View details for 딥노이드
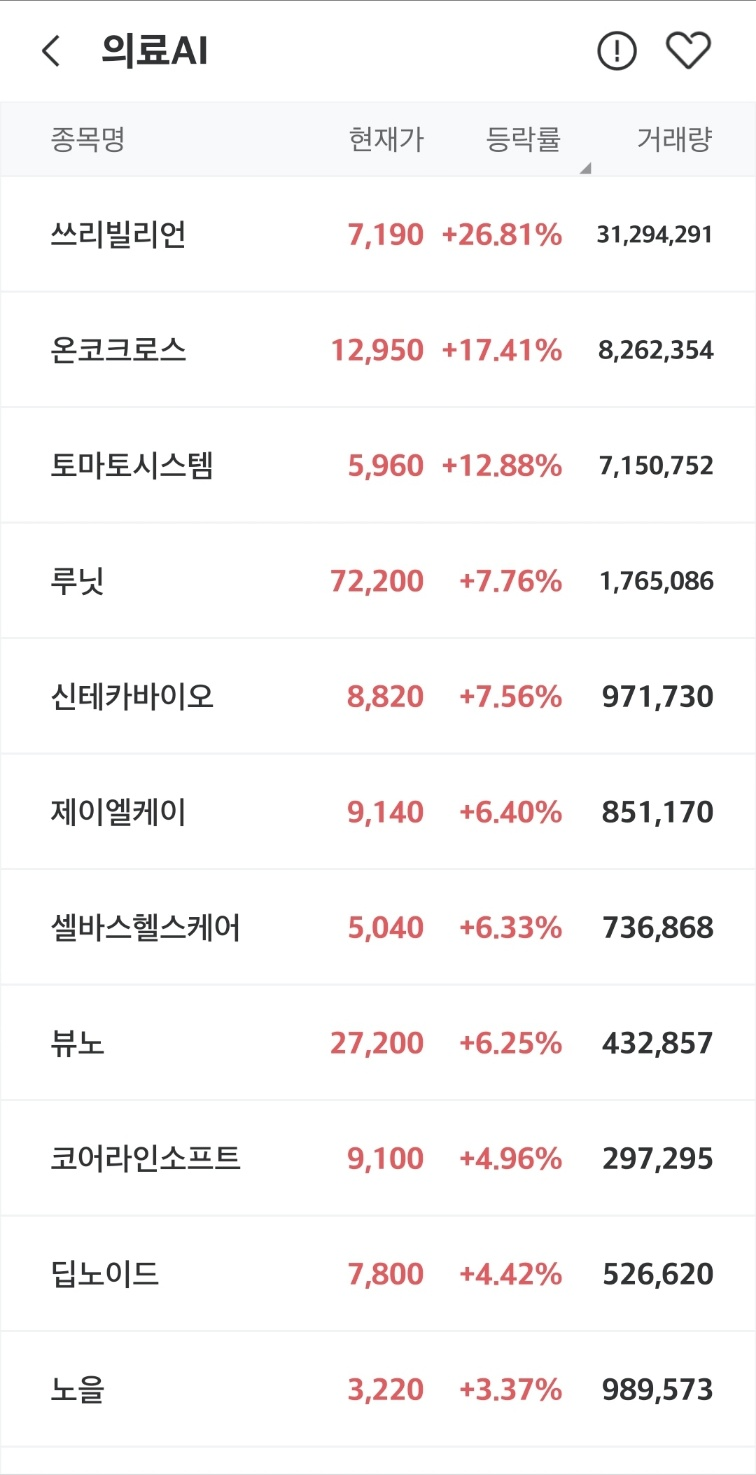Viewport: 756px width, 1475px height. point(378,1274)
